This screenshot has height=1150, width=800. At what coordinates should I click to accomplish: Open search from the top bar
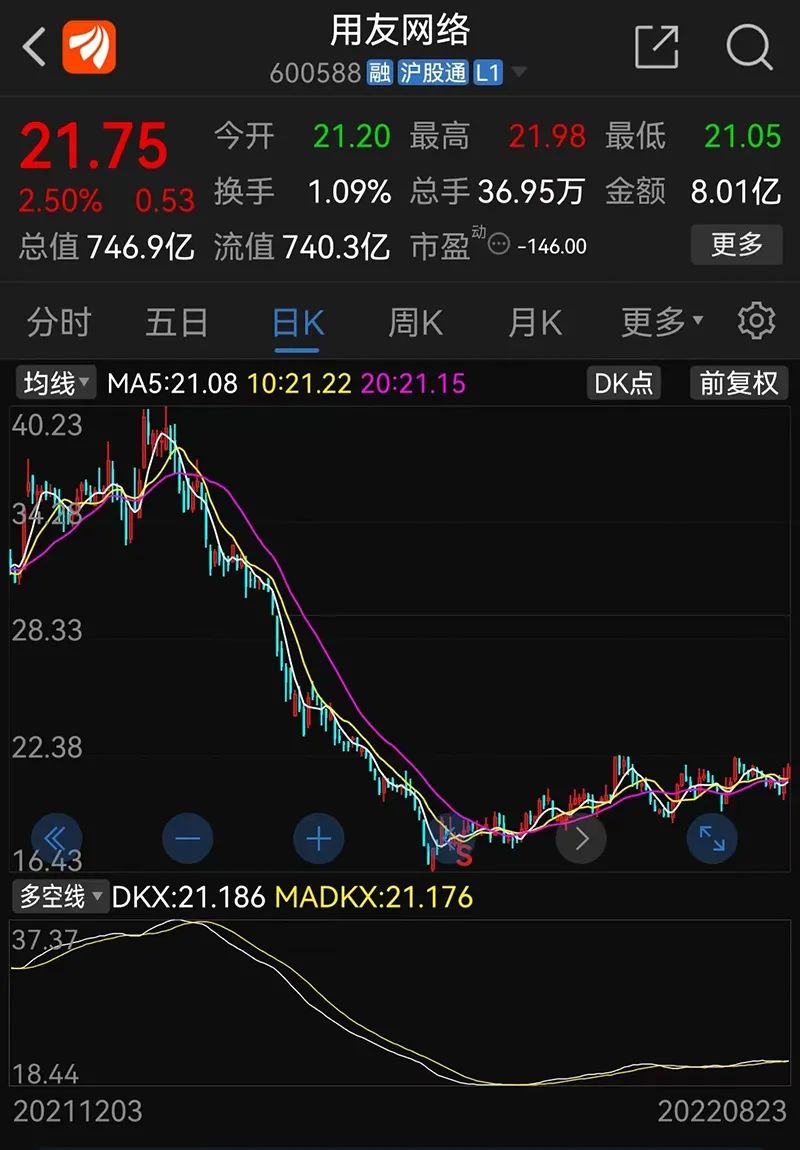tap(747, 45)
